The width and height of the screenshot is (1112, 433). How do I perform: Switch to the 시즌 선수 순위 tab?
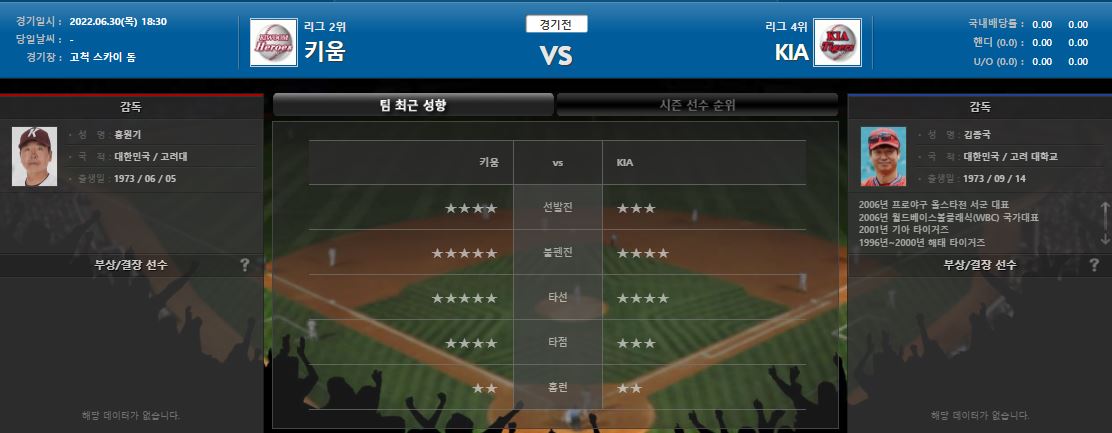(697, 105)
